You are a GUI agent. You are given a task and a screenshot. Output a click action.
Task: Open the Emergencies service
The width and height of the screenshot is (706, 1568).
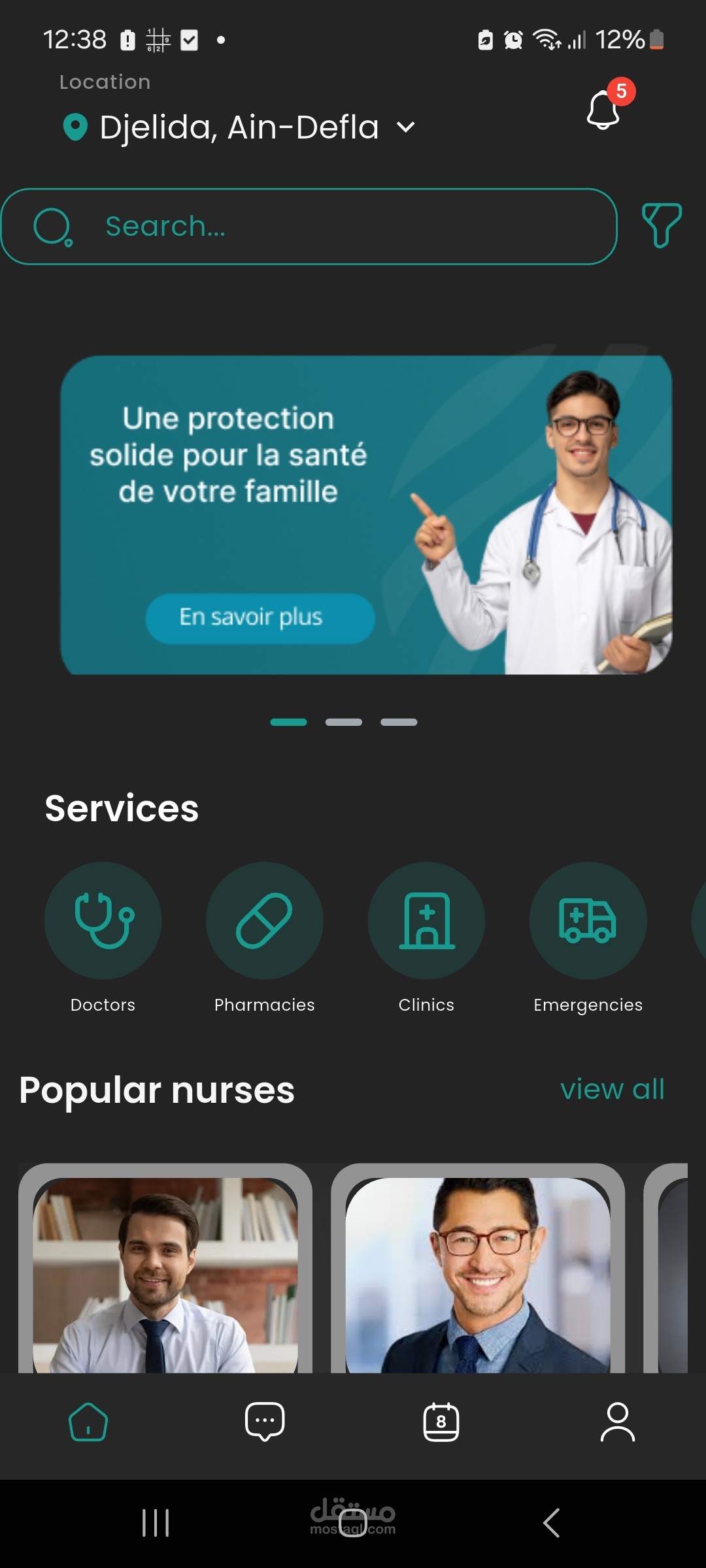[x=588, y=920]
